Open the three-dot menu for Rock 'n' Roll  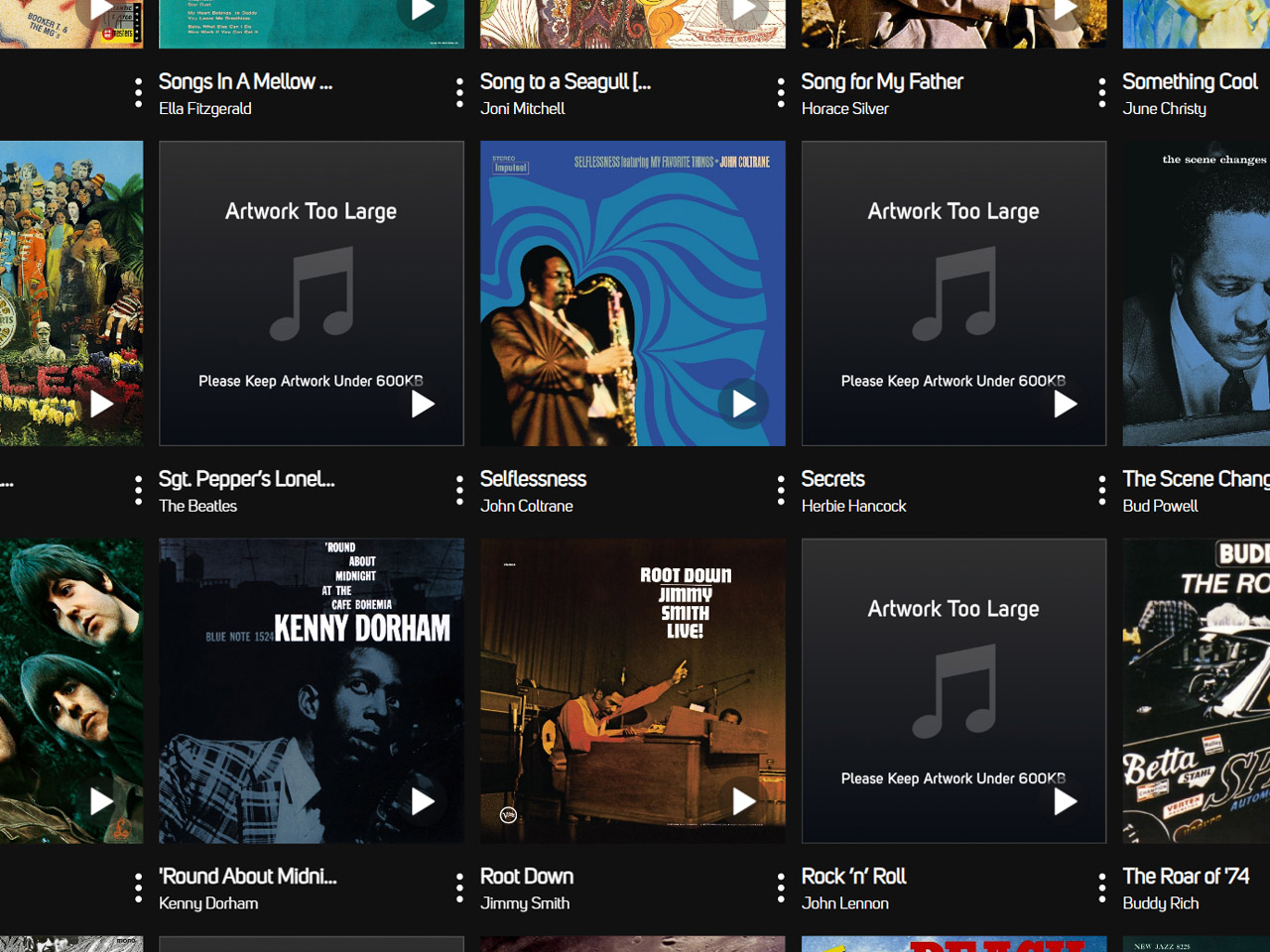pos(781,889)
